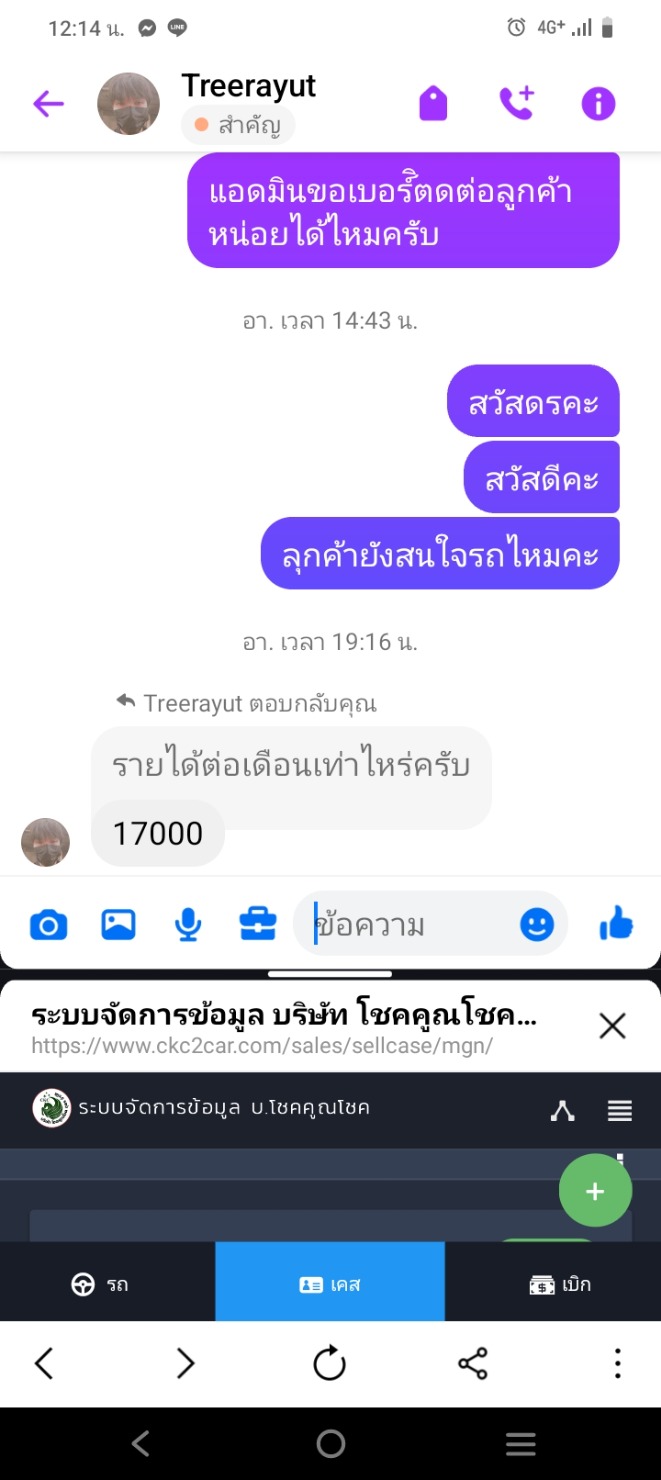This screenshot has width=661, height=1480.
Task: Go back from the Treerayut chat
Action: tap(48, 104)
